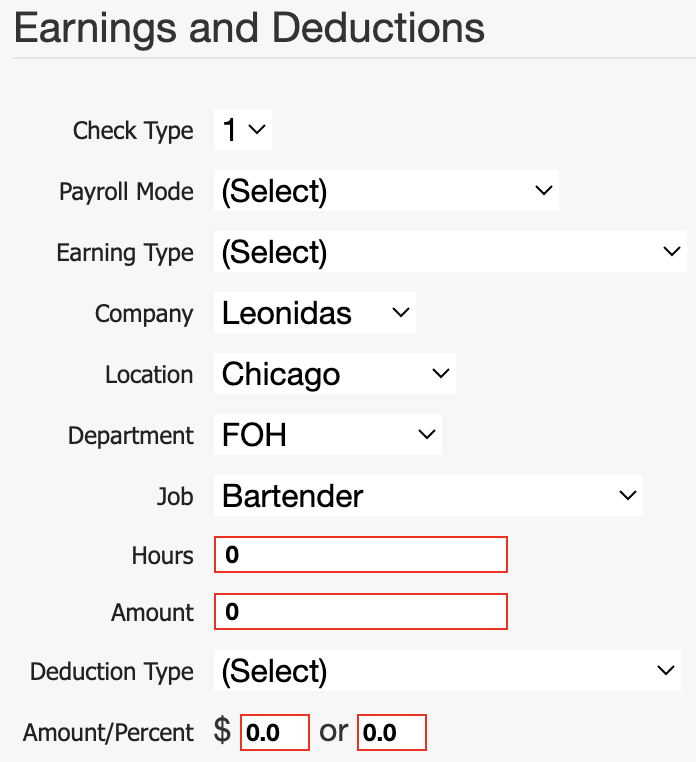Edit the dollar amount deduction field

click(x=275, y=733)
